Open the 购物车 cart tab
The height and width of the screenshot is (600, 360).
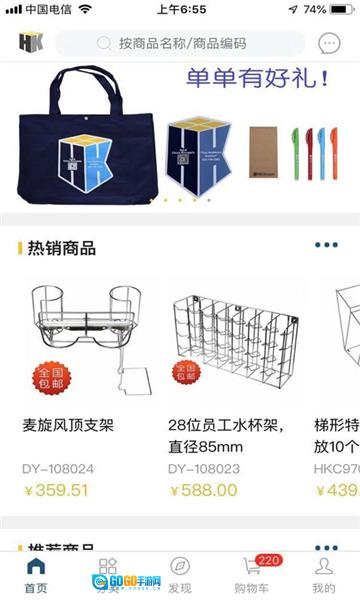(x=252, y=576)
